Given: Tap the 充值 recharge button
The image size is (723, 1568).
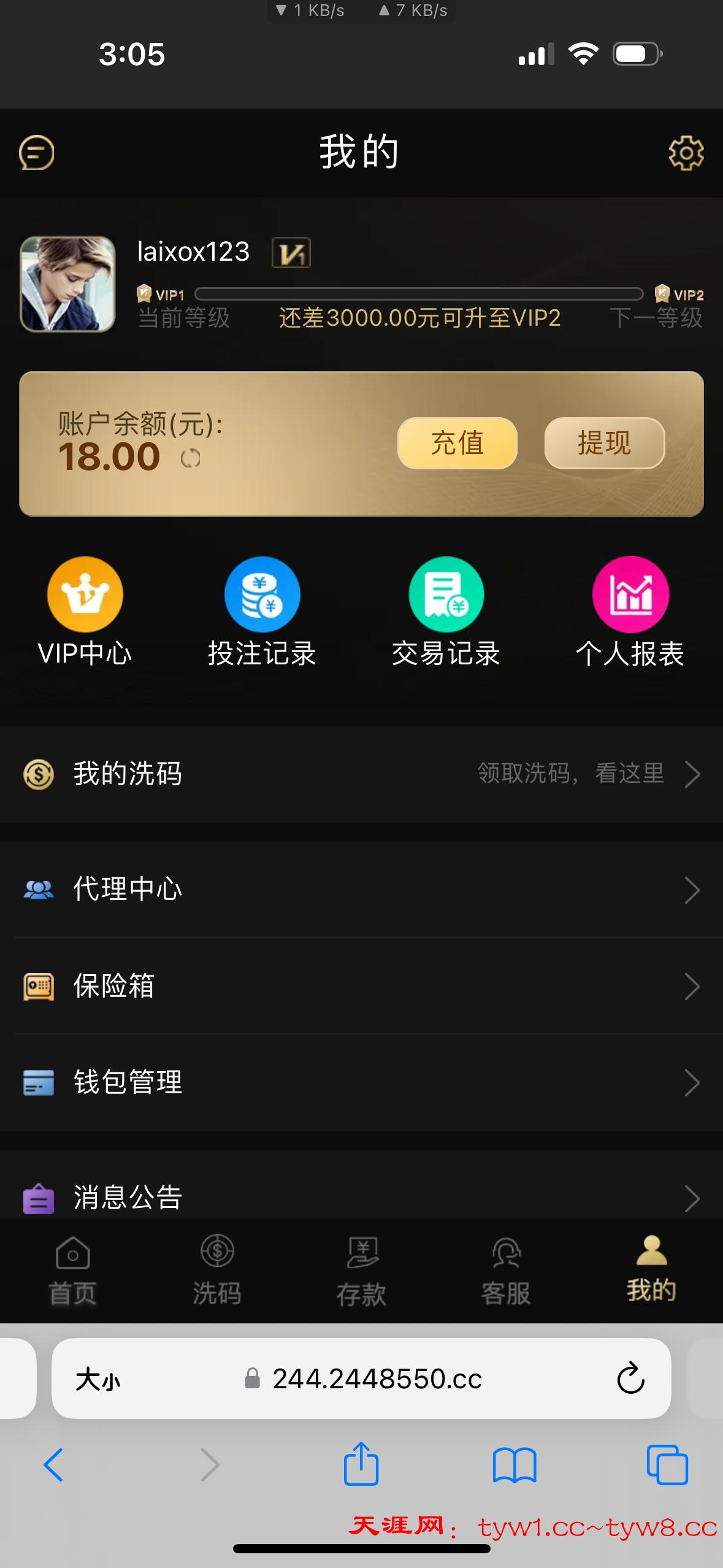Looking at the screenshot, I should click(457, 443).
